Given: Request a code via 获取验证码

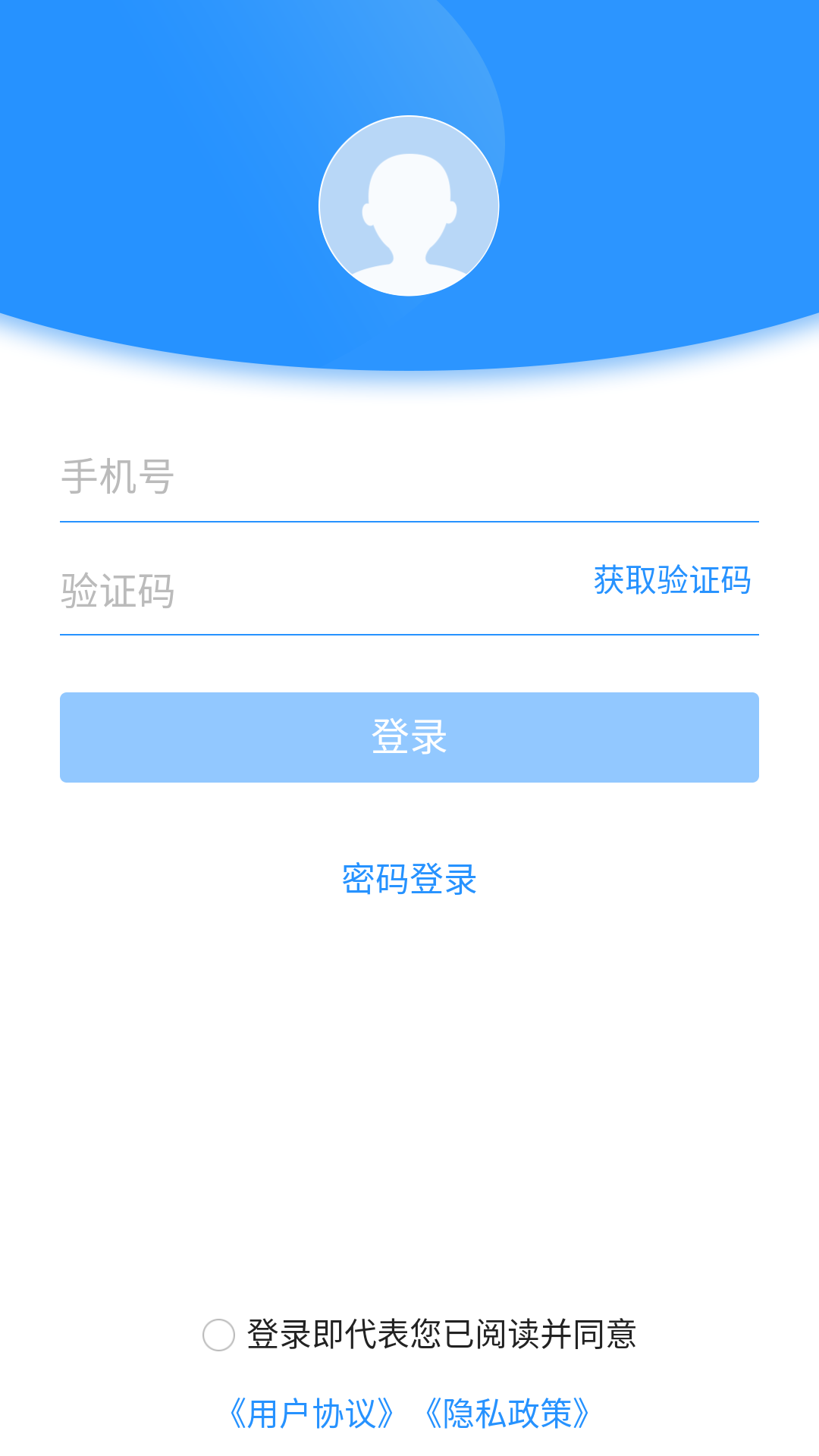Looking at the screenshot, I should click(672, 581).
